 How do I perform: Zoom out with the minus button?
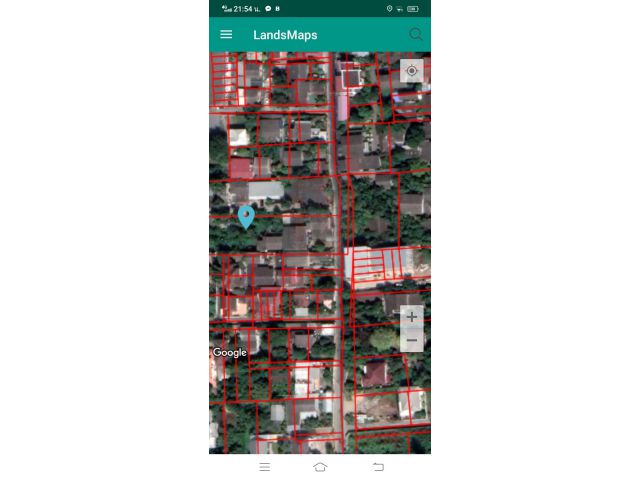411,341
